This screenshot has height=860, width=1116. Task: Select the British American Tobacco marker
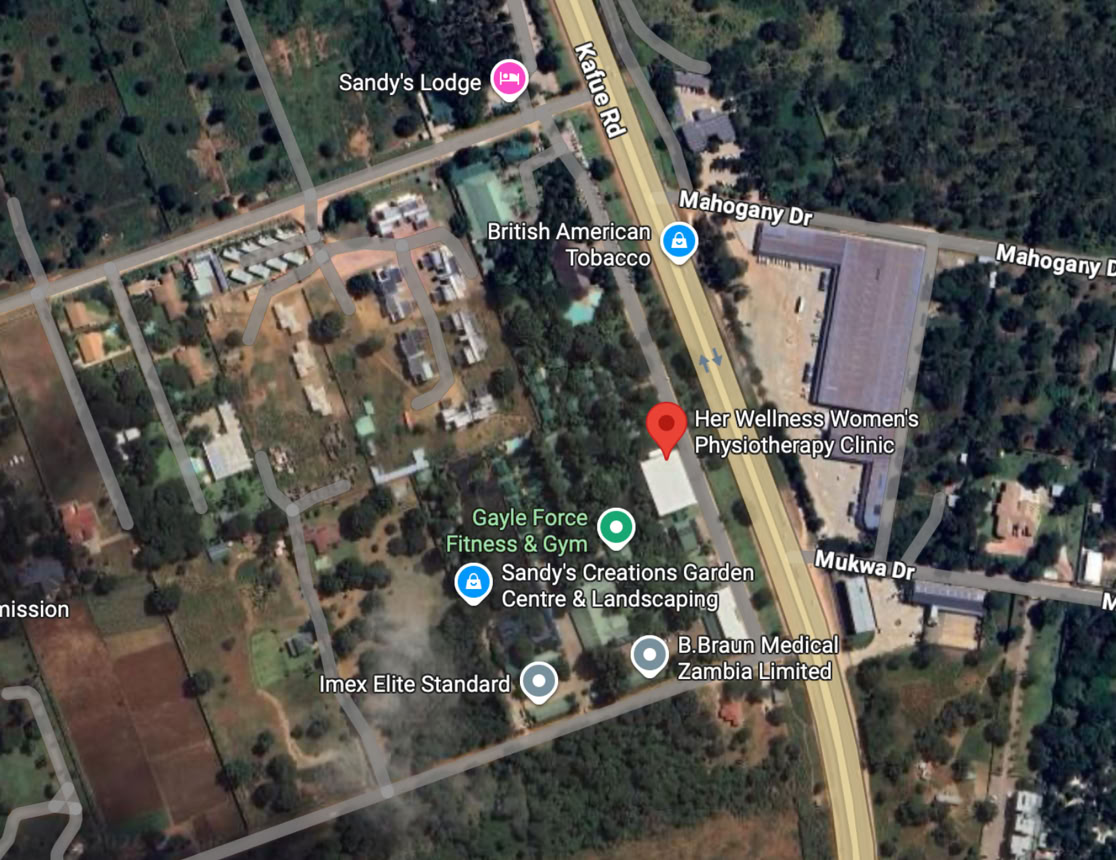coord(679,241)
